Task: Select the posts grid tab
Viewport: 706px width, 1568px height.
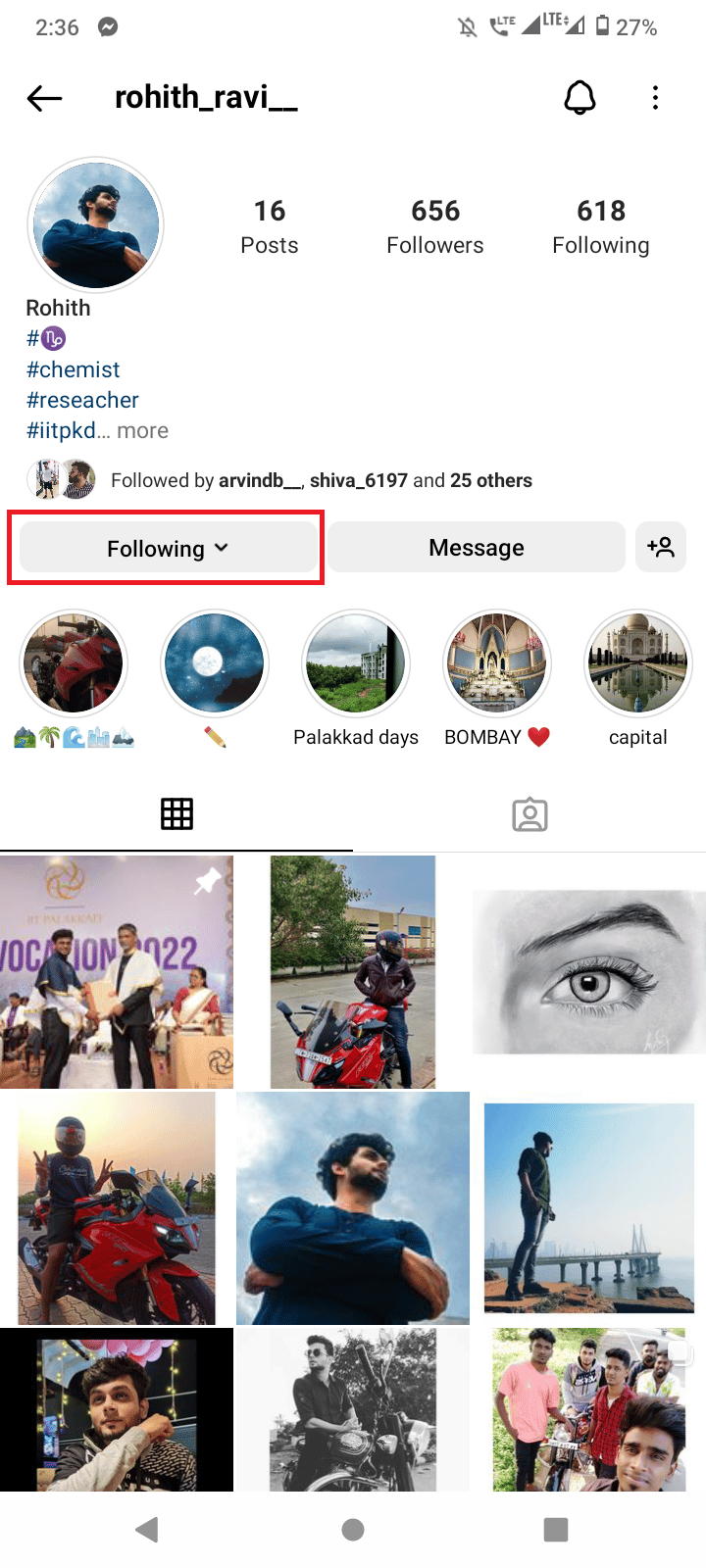Action: 176,814
